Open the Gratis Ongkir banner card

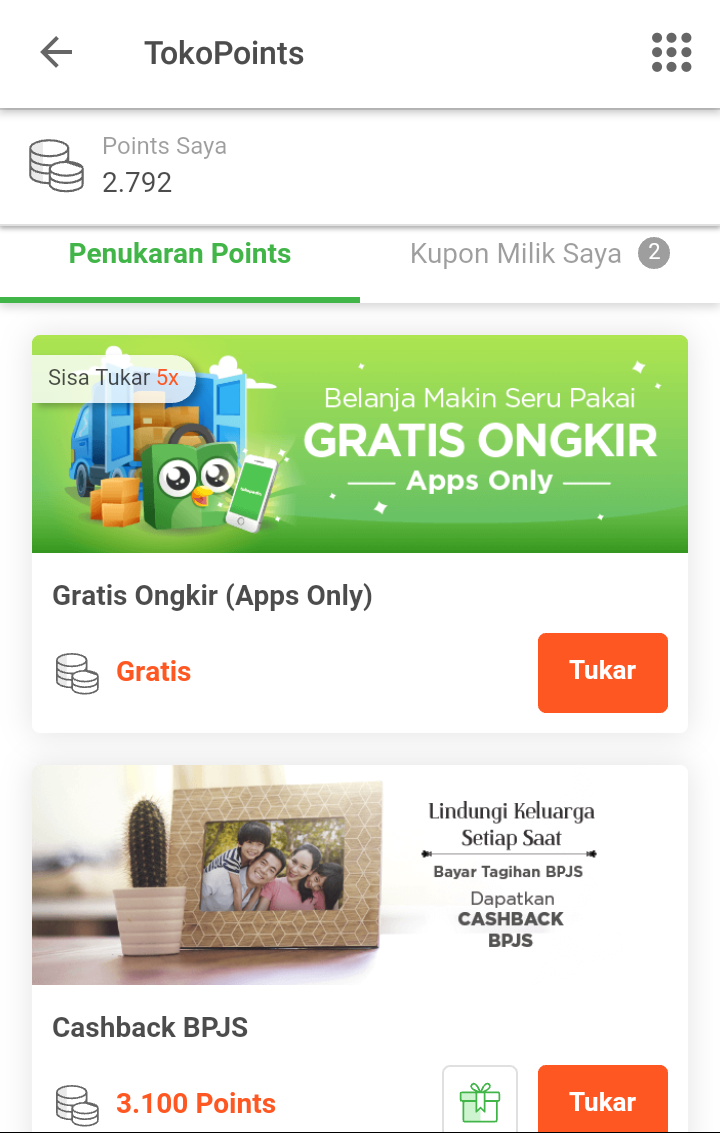(360, 444)
